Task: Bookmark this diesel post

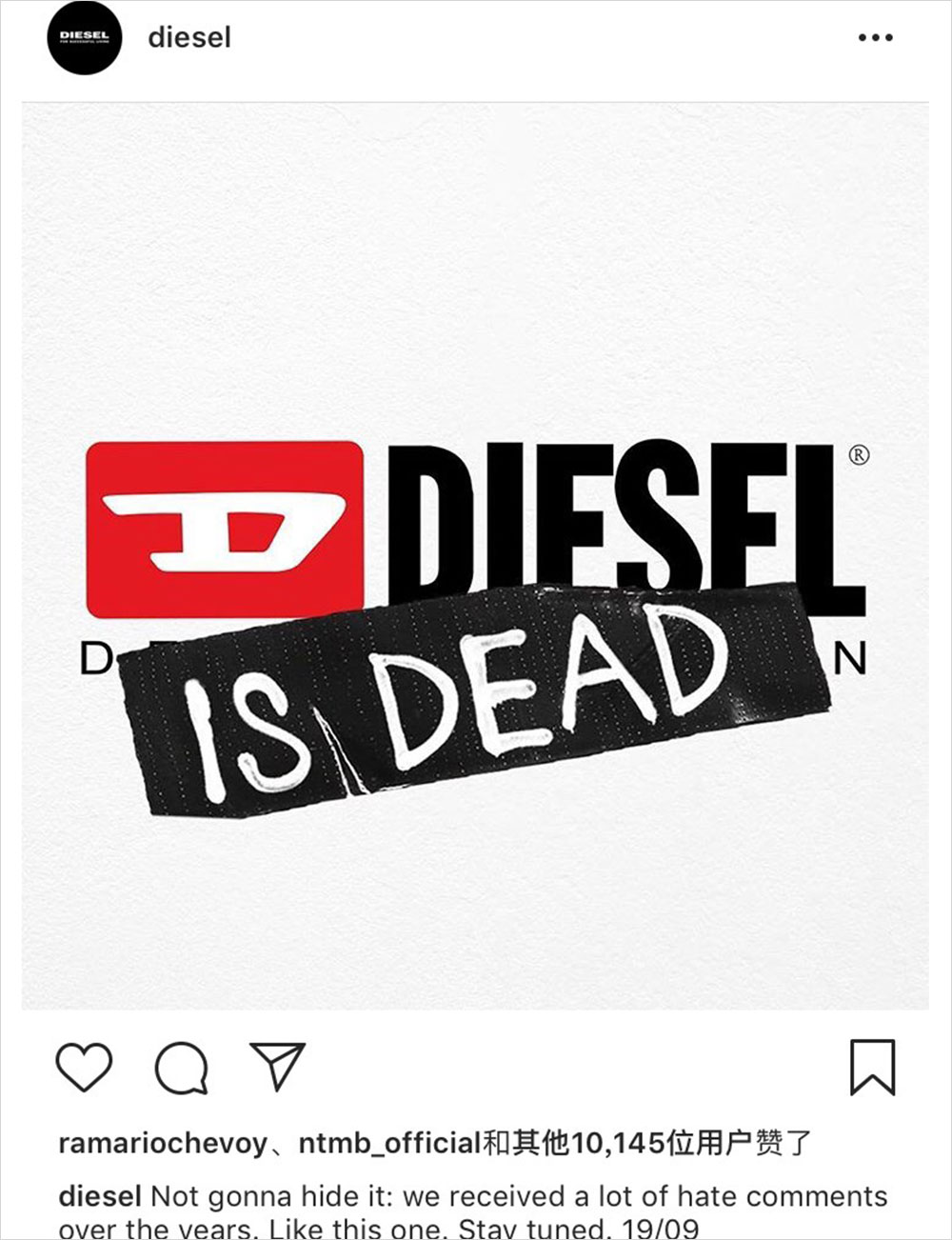Action: (x=872, y=1067)
